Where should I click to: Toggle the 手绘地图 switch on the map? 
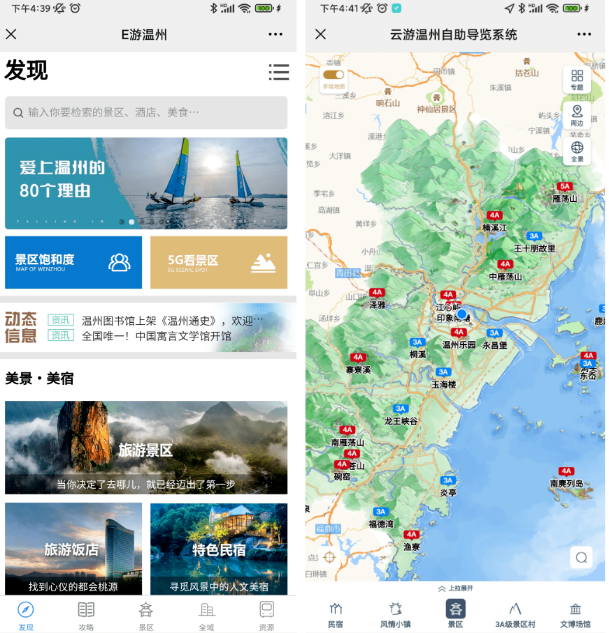(333, 75)
